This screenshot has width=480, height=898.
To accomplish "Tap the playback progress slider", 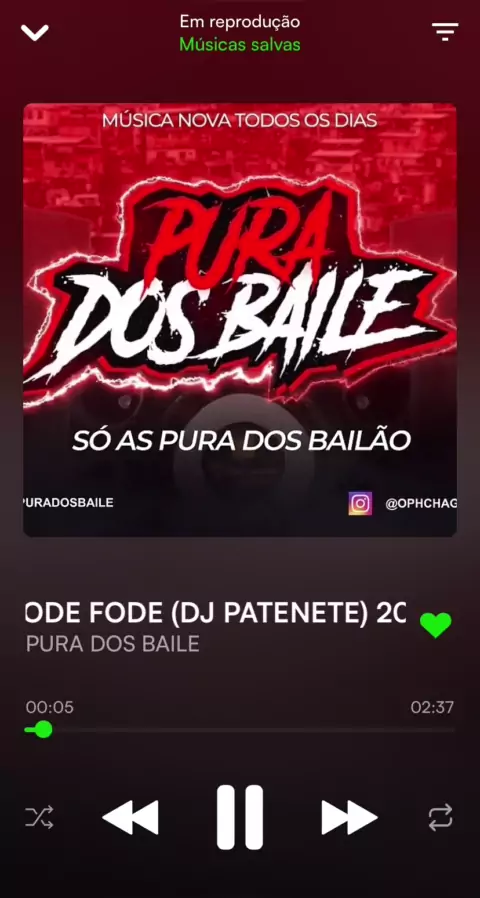I will [239, 730].
